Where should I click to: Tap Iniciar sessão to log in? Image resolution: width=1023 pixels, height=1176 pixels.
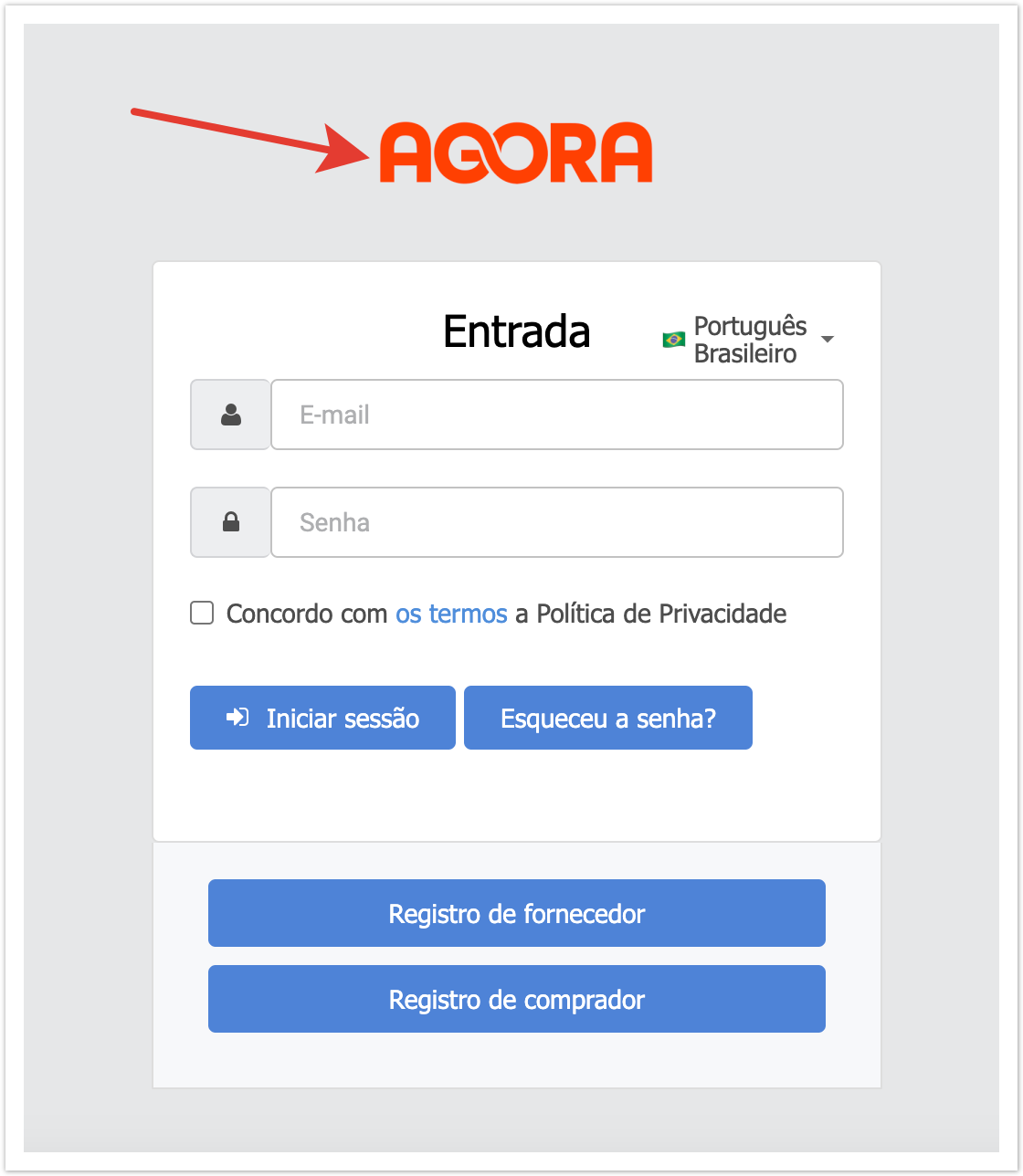(x=322, y=719)
